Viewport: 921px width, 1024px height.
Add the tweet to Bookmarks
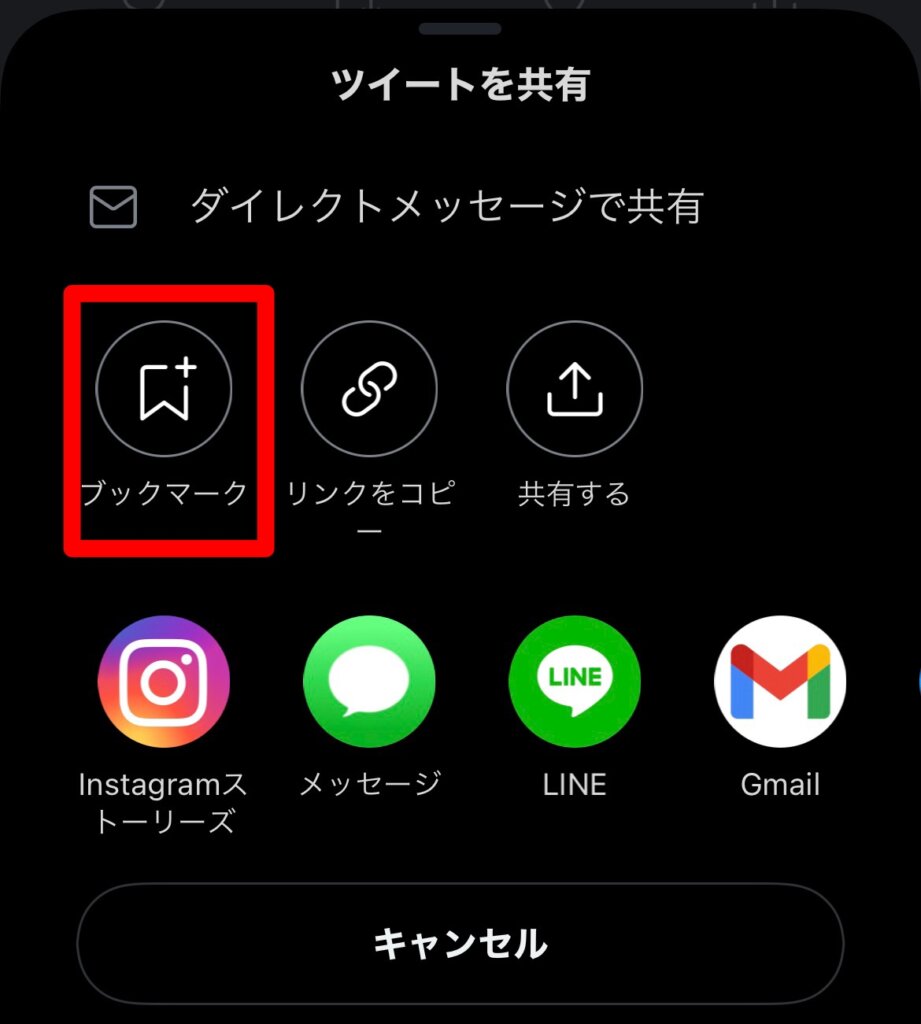(164, 389)
